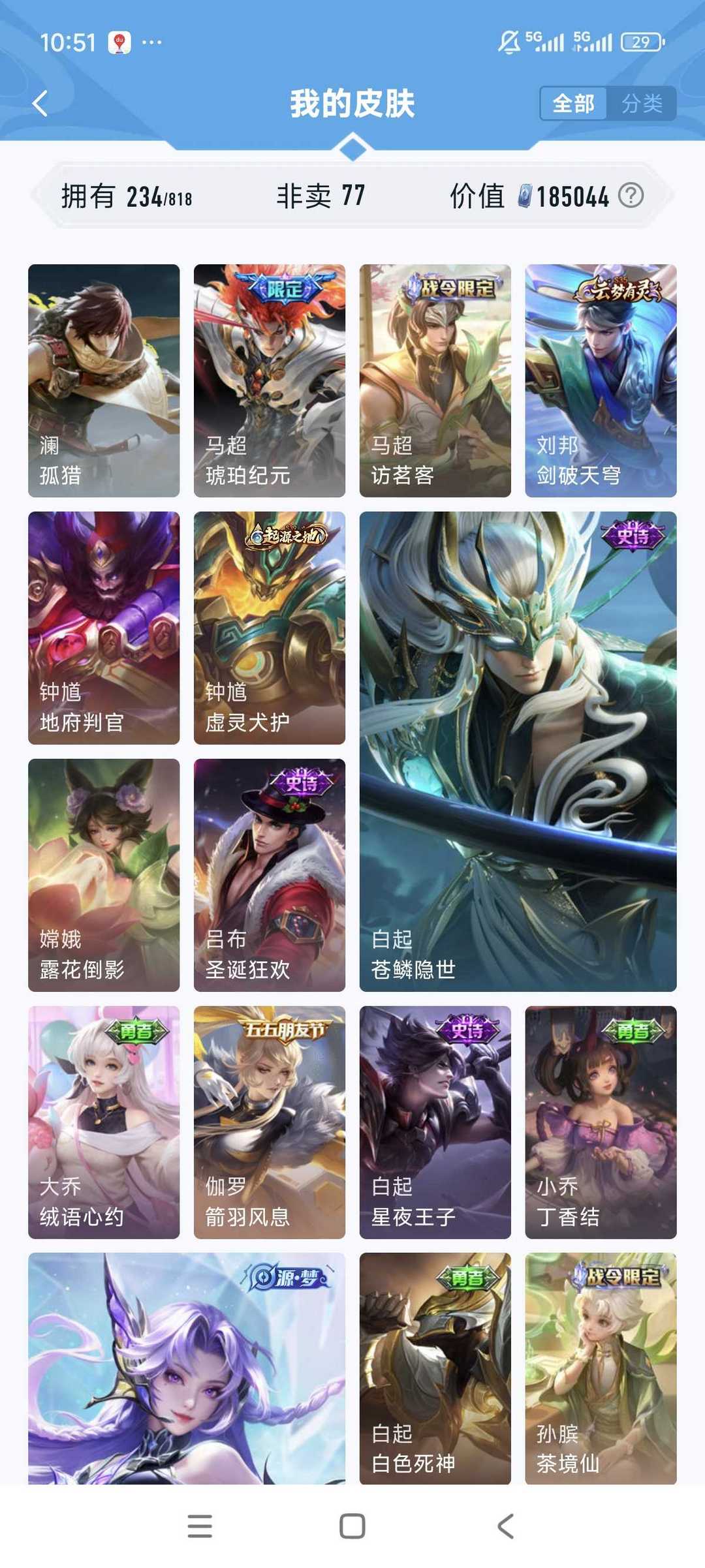Screen dimensions: 705x1568
Task: Switch to the 分类 tab
Action: click(642, 103)
